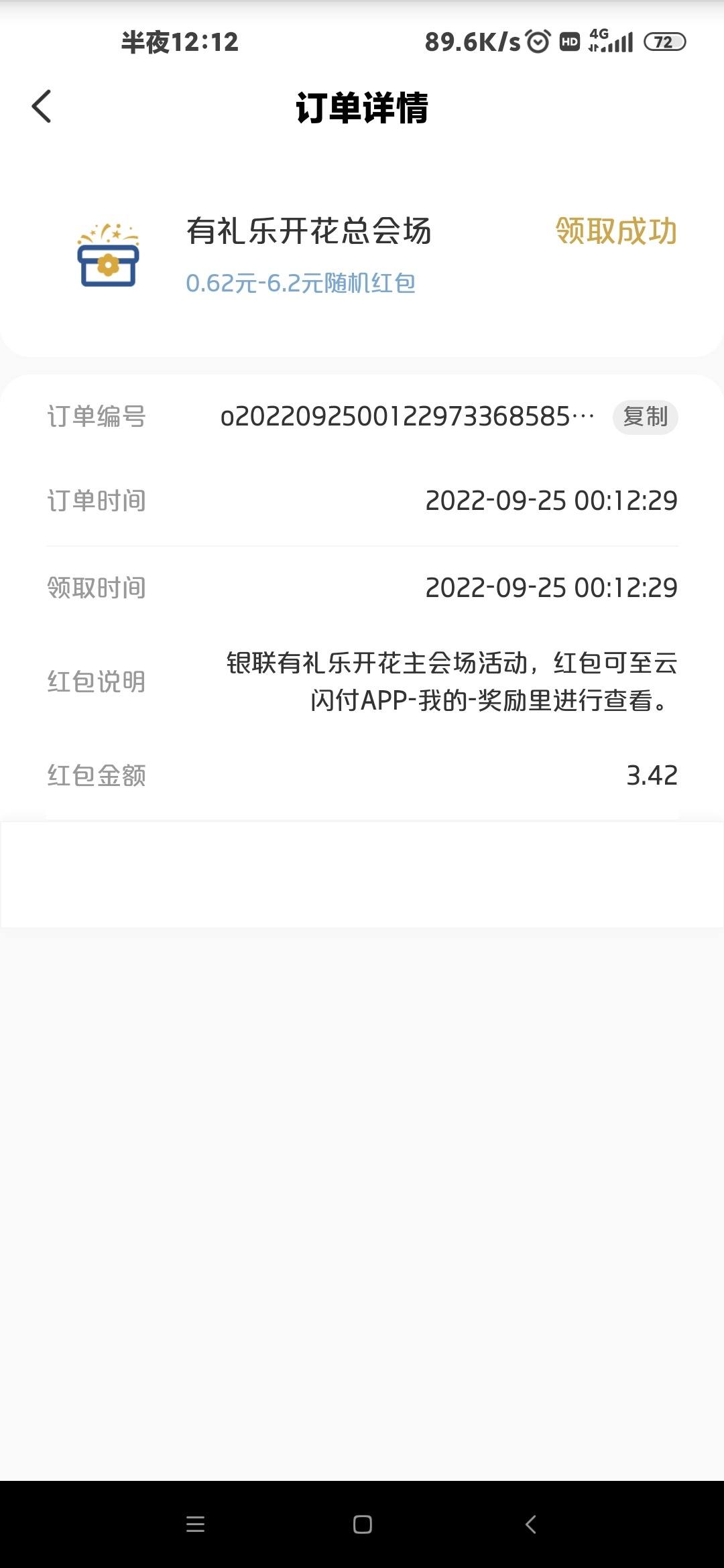Image resolution: width=724 pixels, height=1568 pixels.
Task: Go to the phone's home screen
Action: coord(363,1524)
